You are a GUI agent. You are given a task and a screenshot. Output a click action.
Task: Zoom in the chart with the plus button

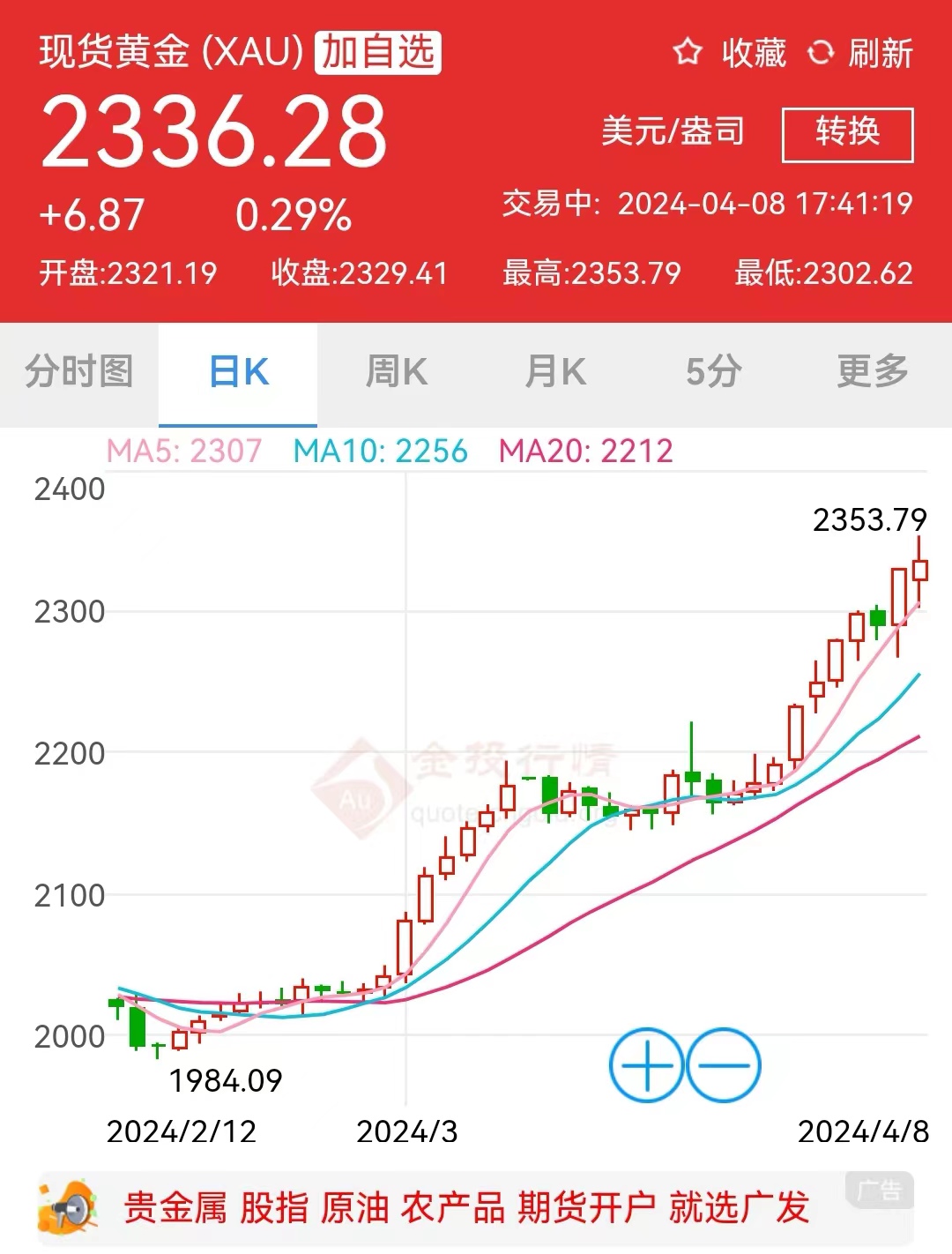(646, 1065)
